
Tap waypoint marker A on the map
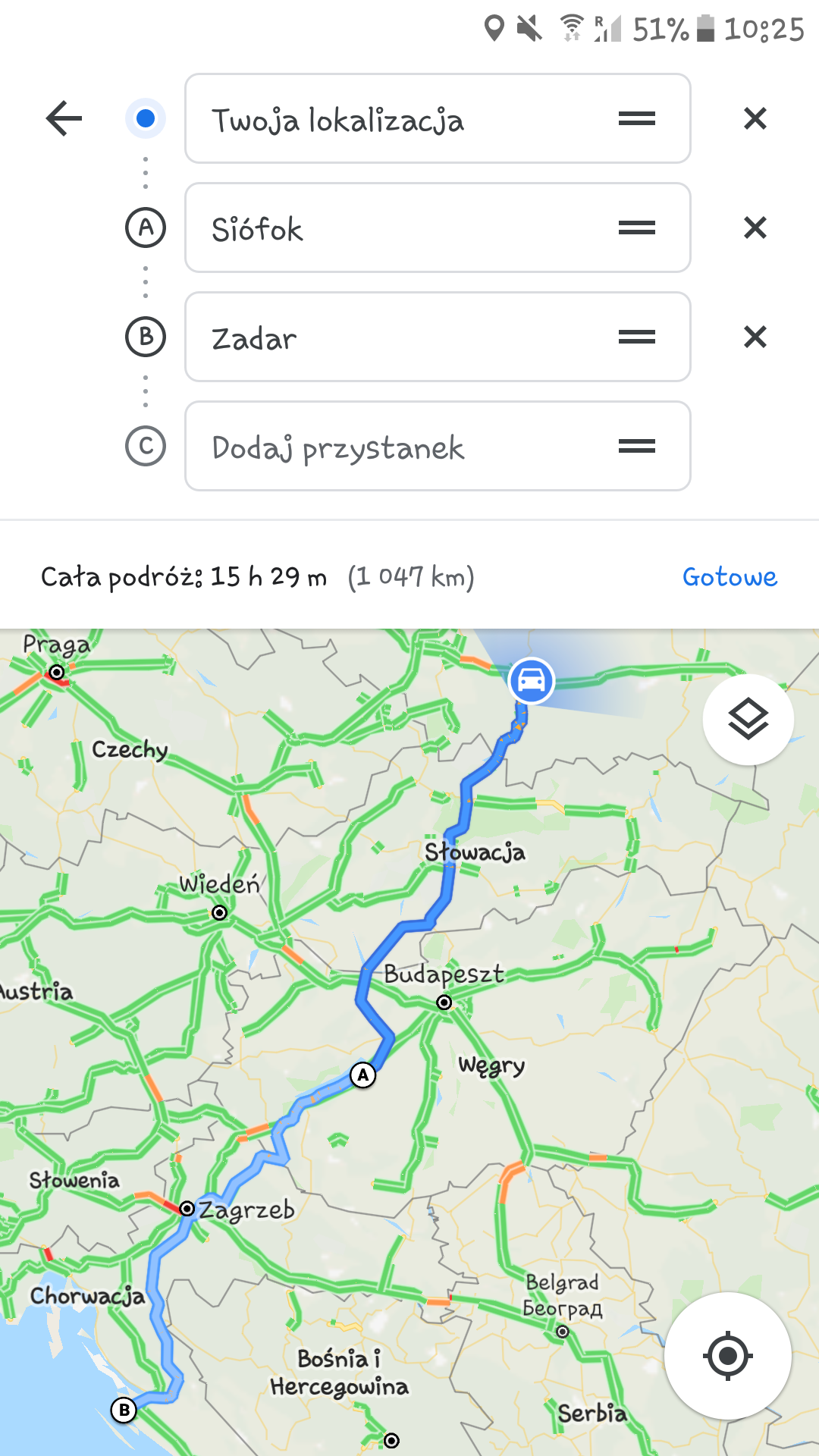[x=364, y=1075]
